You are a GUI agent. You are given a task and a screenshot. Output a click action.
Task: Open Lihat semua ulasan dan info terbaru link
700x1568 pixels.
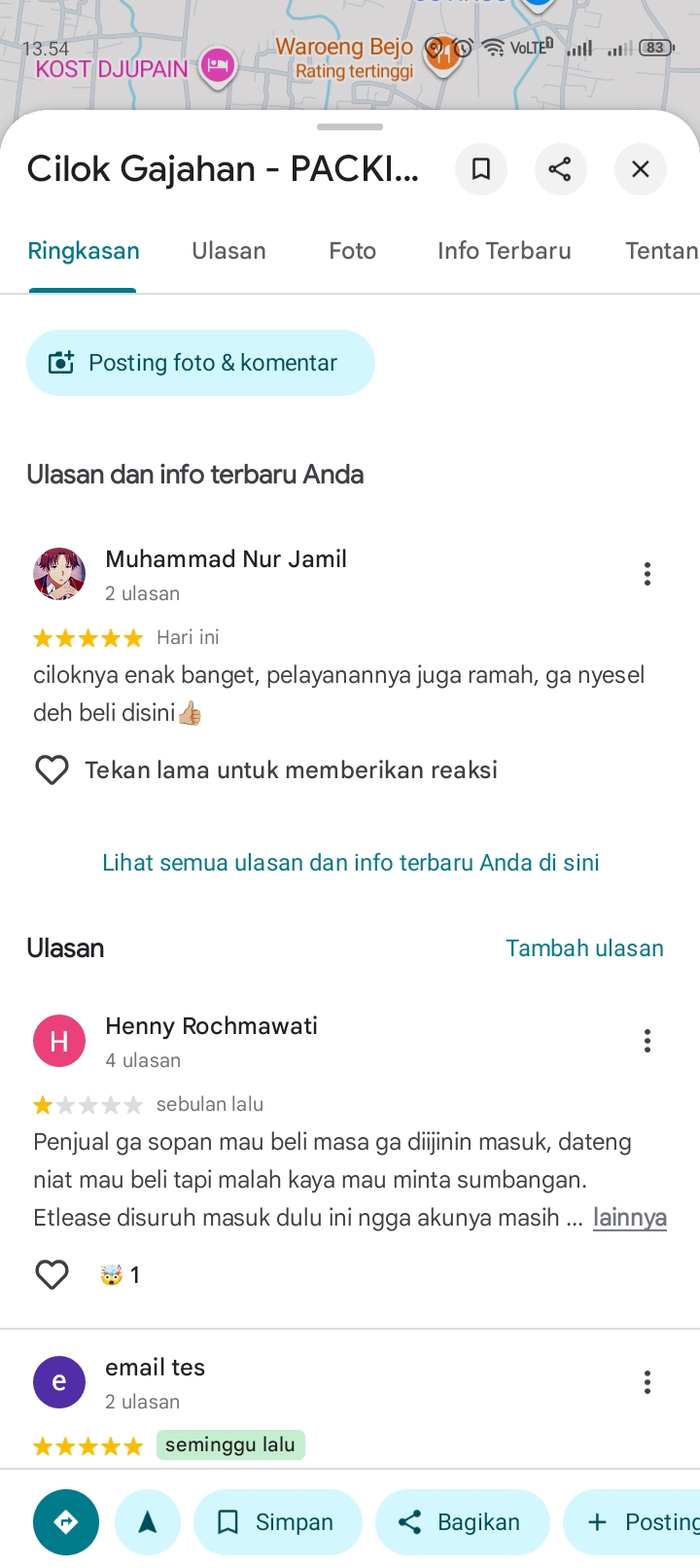tap(350, 863)
